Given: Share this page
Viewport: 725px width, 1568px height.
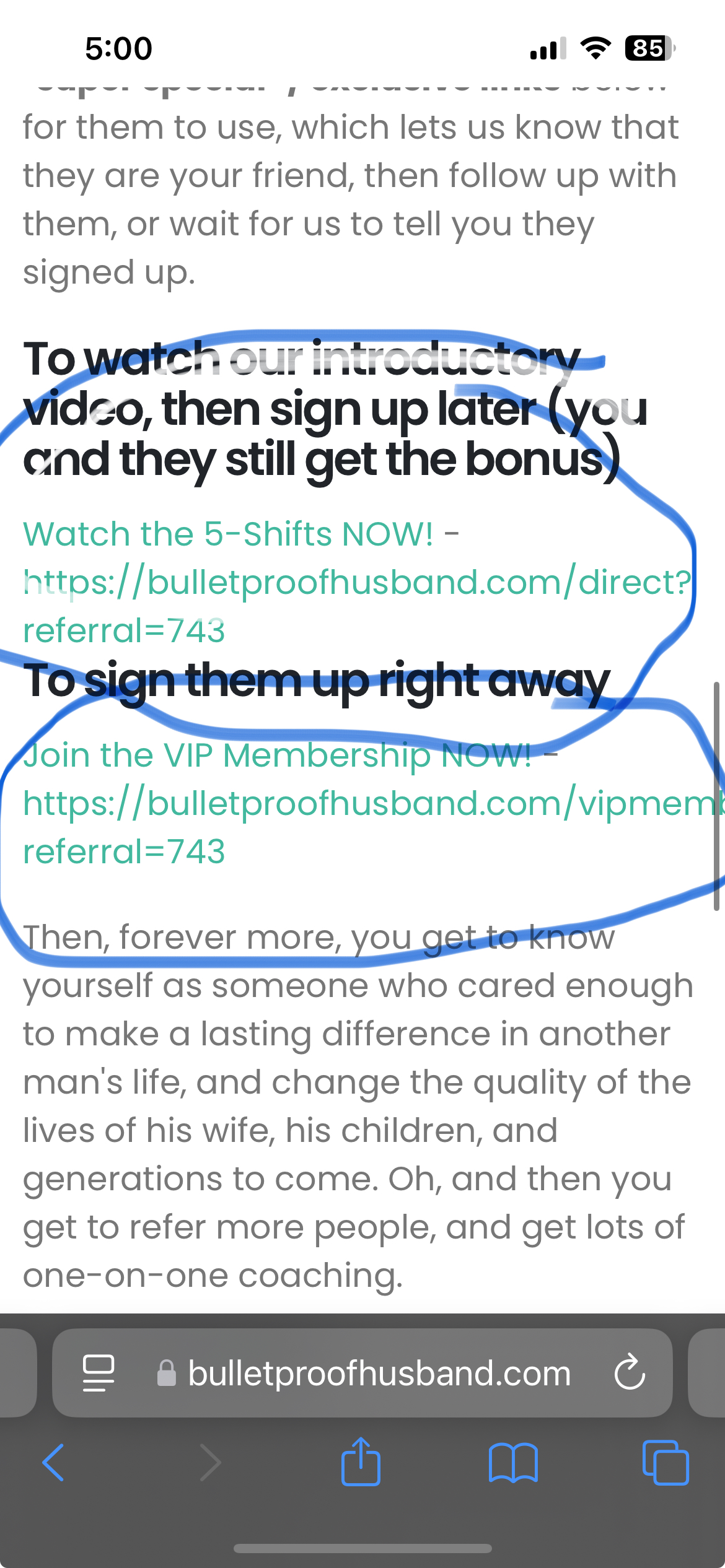Looking at the screenshot, I should 361,1462.
